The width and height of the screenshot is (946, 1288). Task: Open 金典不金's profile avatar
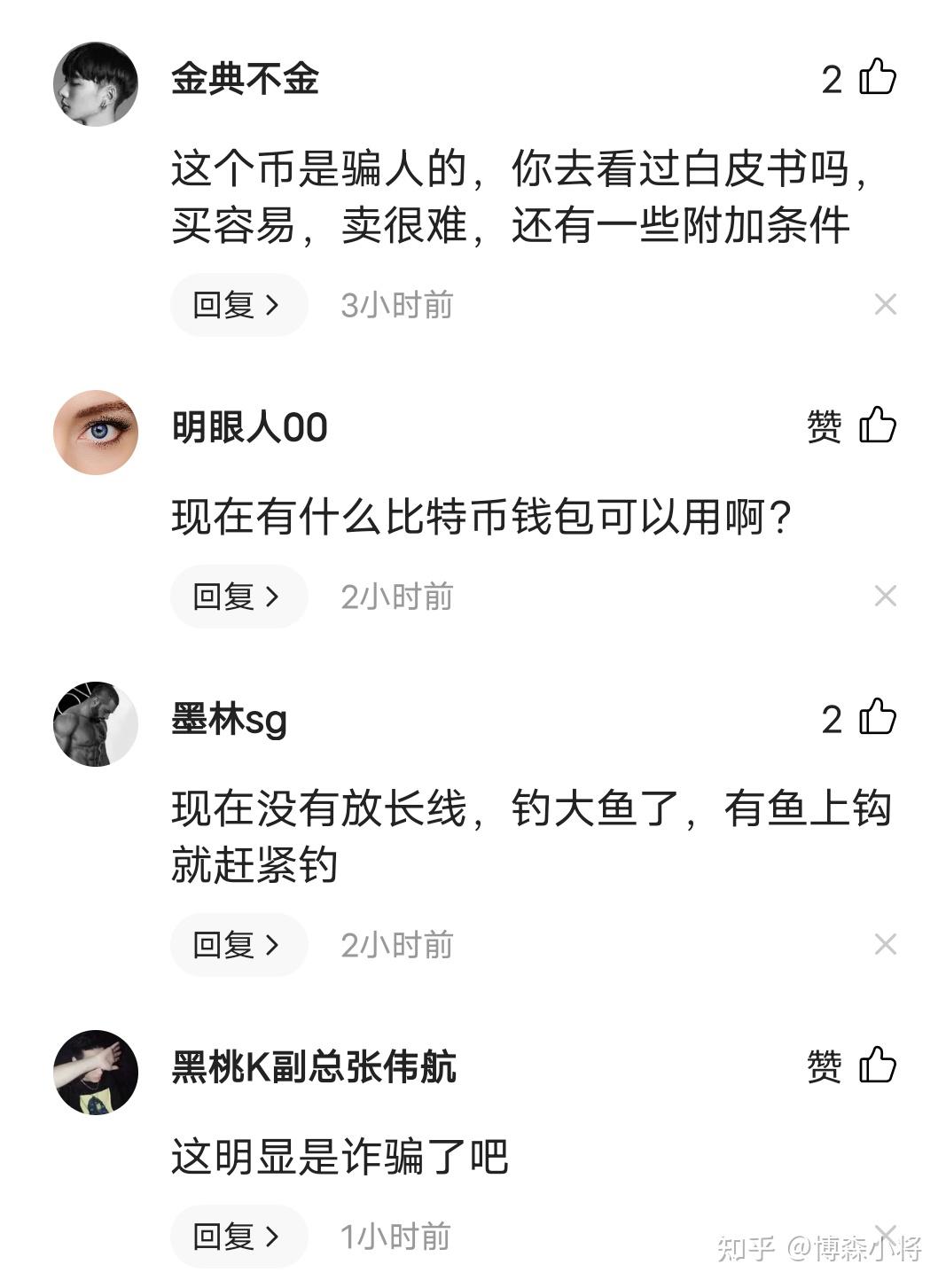point(95,82)
